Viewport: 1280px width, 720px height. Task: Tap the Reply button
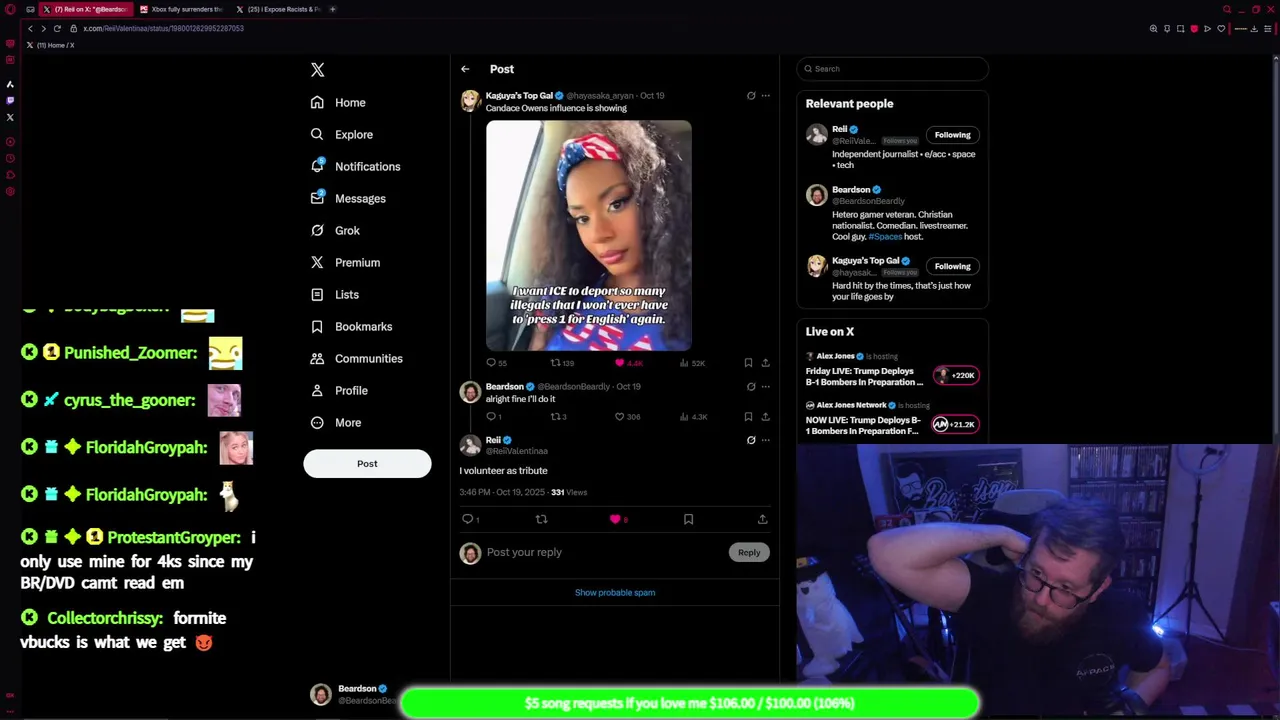click(x=749, y=553)
